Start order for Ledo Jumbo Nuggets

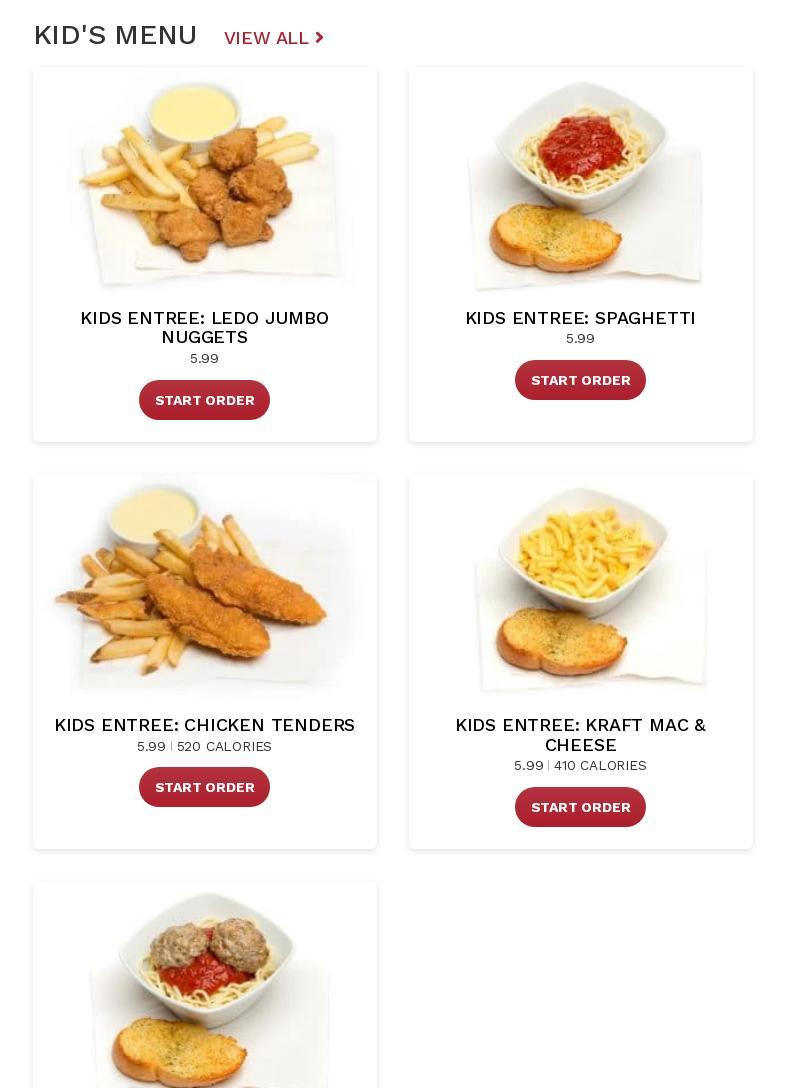(204, 400)
